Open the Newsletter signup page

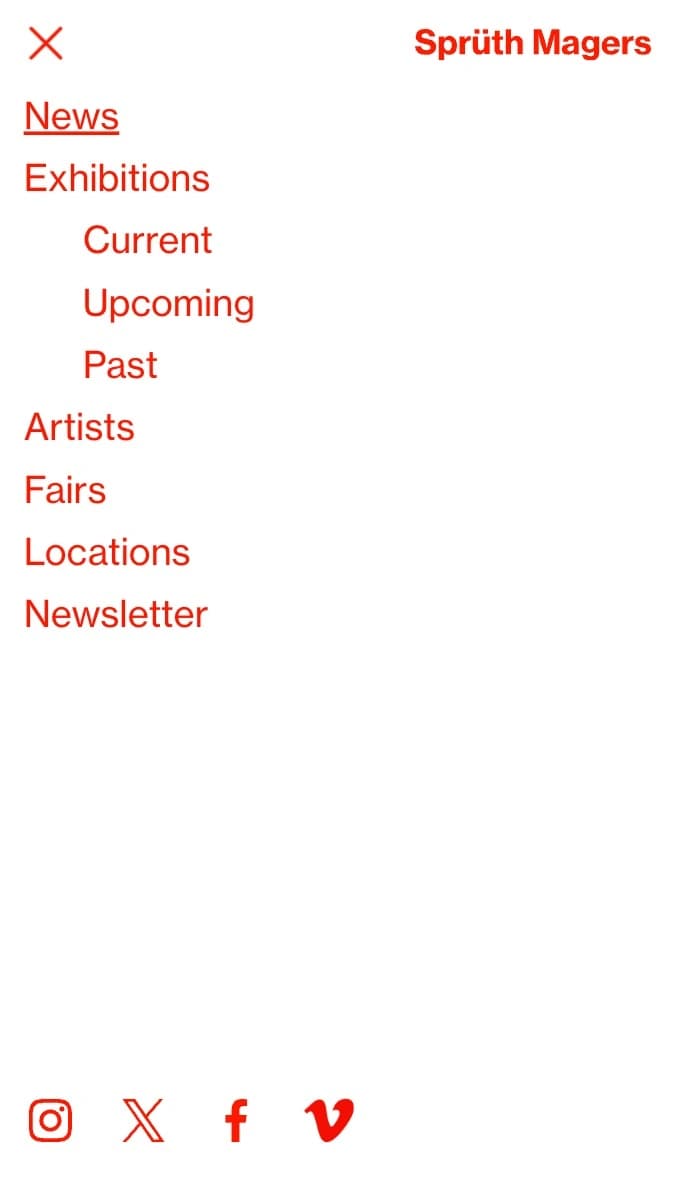[x=116, y=614]
